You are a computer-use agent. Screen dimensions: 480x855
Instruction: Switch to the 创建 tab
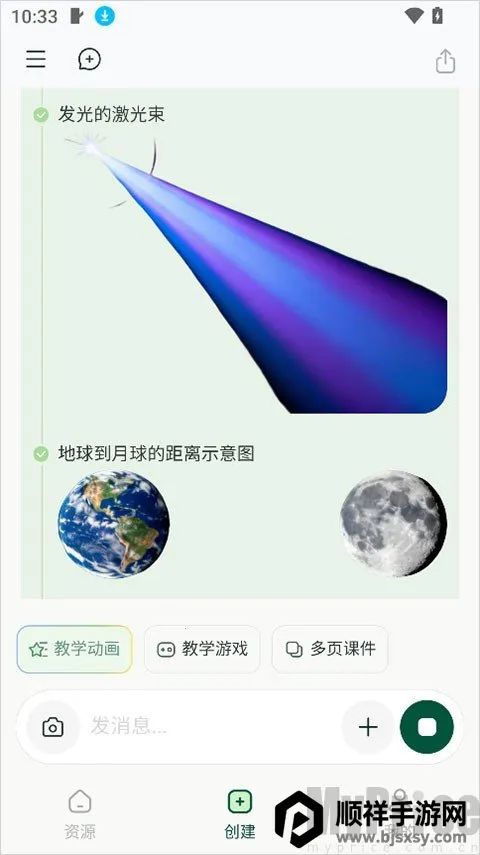(x=240, y=814)
